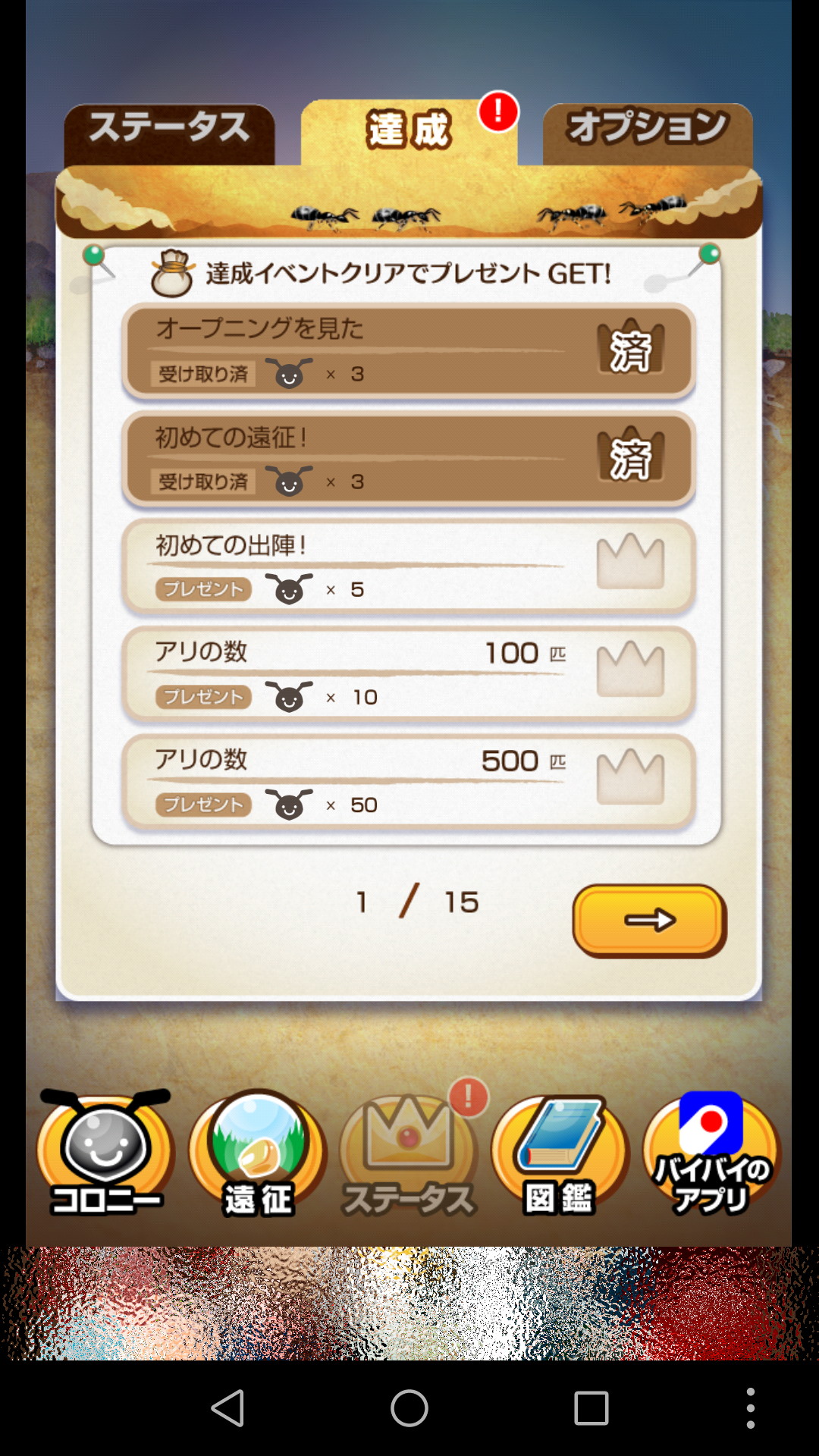This screenshot has width=819, height=1456.
Task: Open the コロニー bottom menu
Action: point(105,1154)
